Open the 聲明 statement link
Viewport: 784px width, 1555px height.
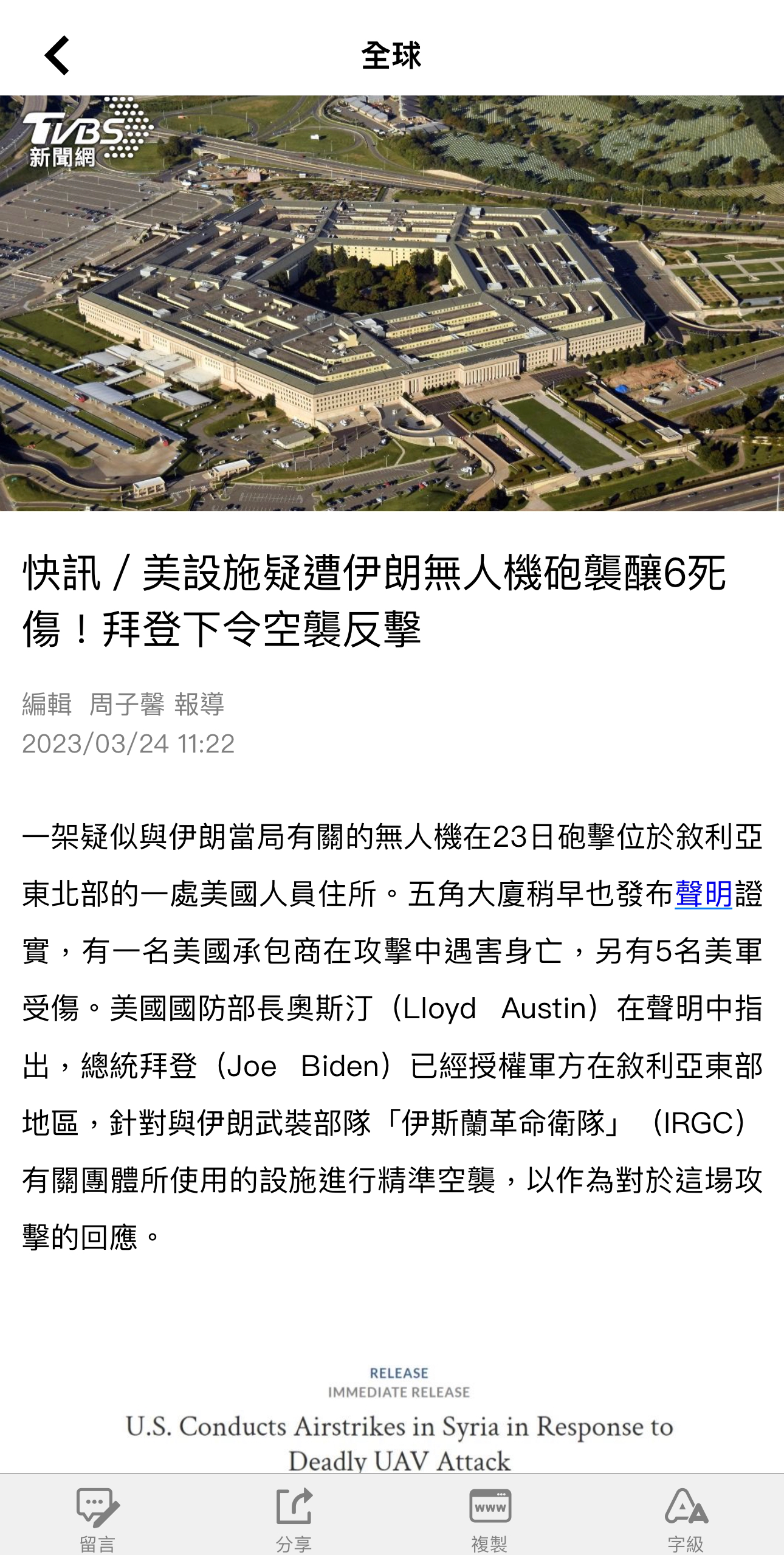pos(704,894)
